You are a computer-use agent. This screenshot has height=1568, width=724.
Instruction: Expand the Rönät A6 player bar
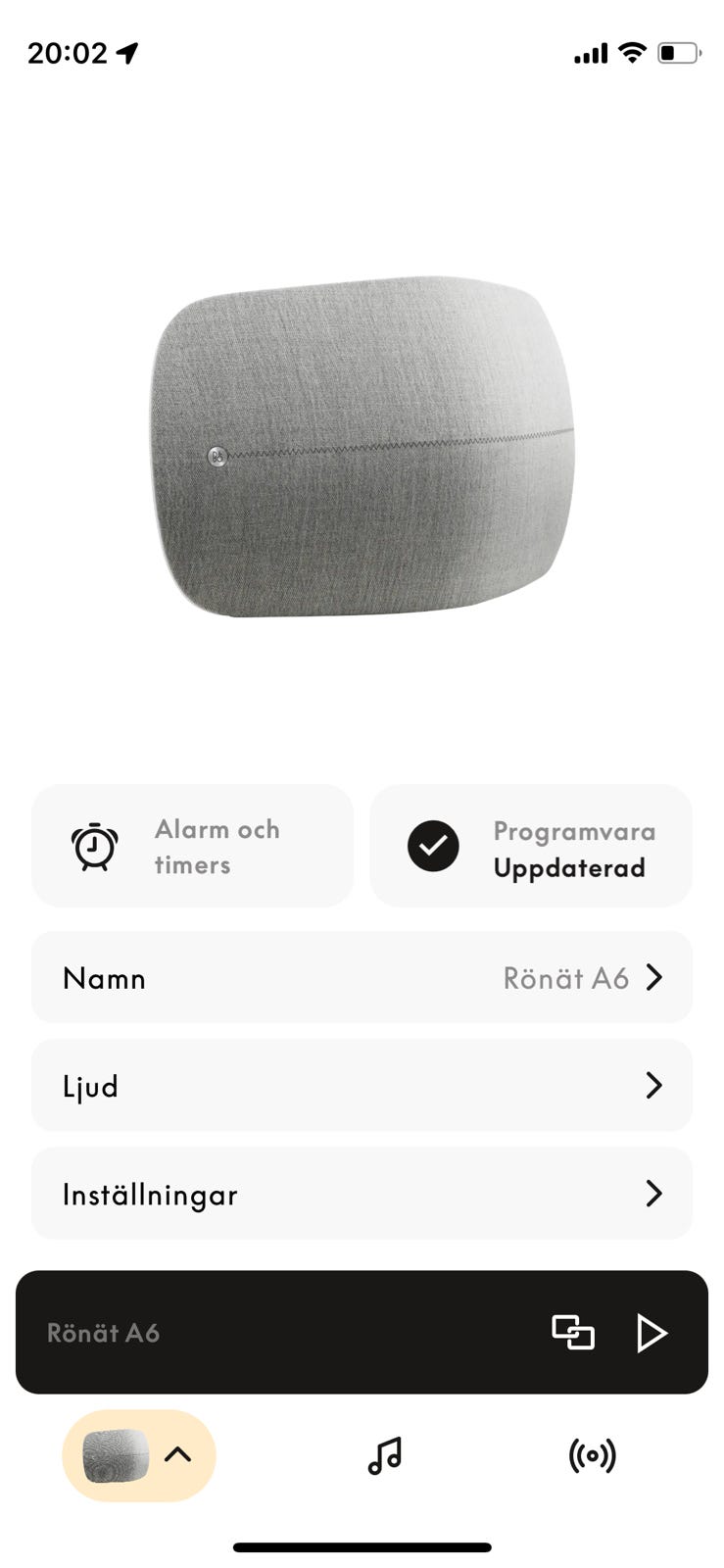(294, 1333)
